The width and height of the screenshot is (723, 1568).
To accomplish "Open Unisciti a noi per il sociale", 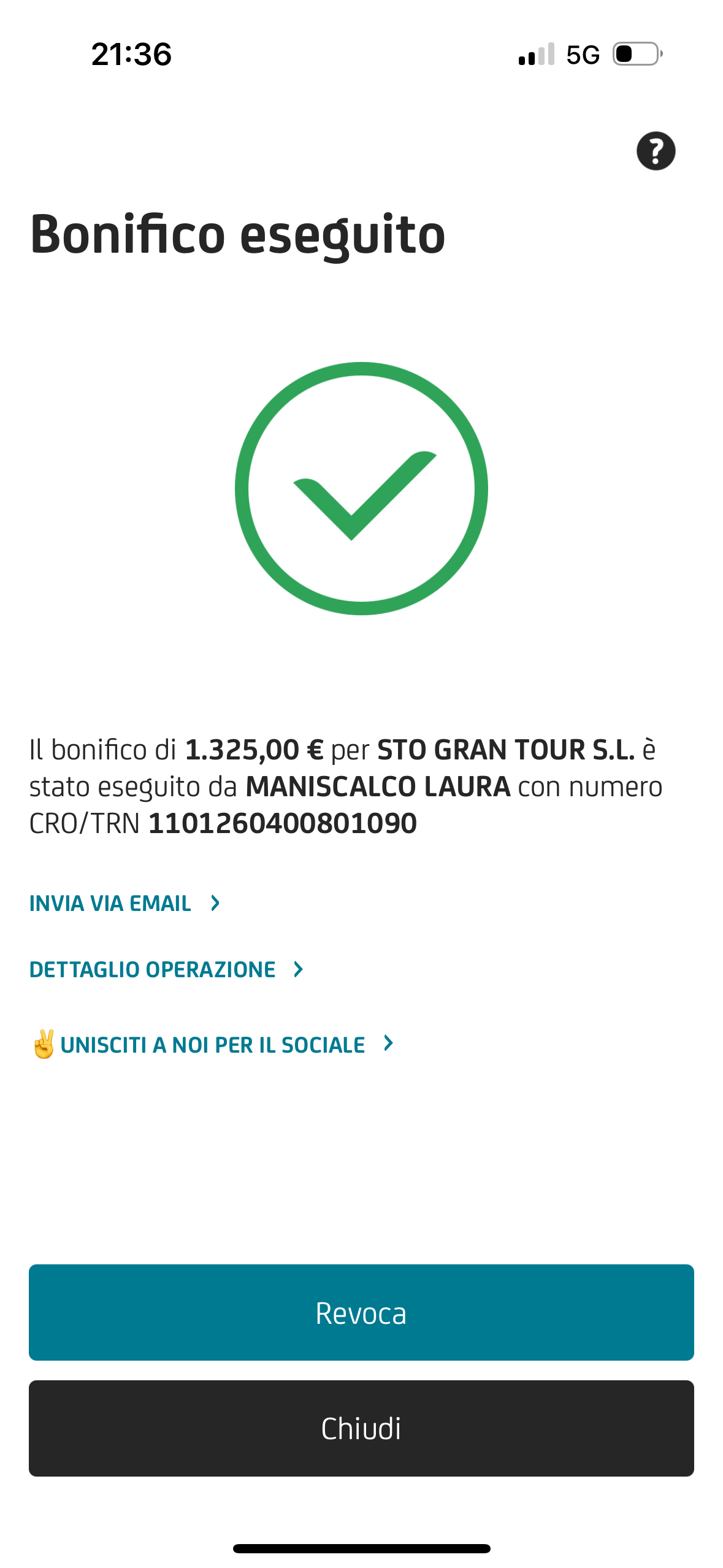I will coord(212,1044).
